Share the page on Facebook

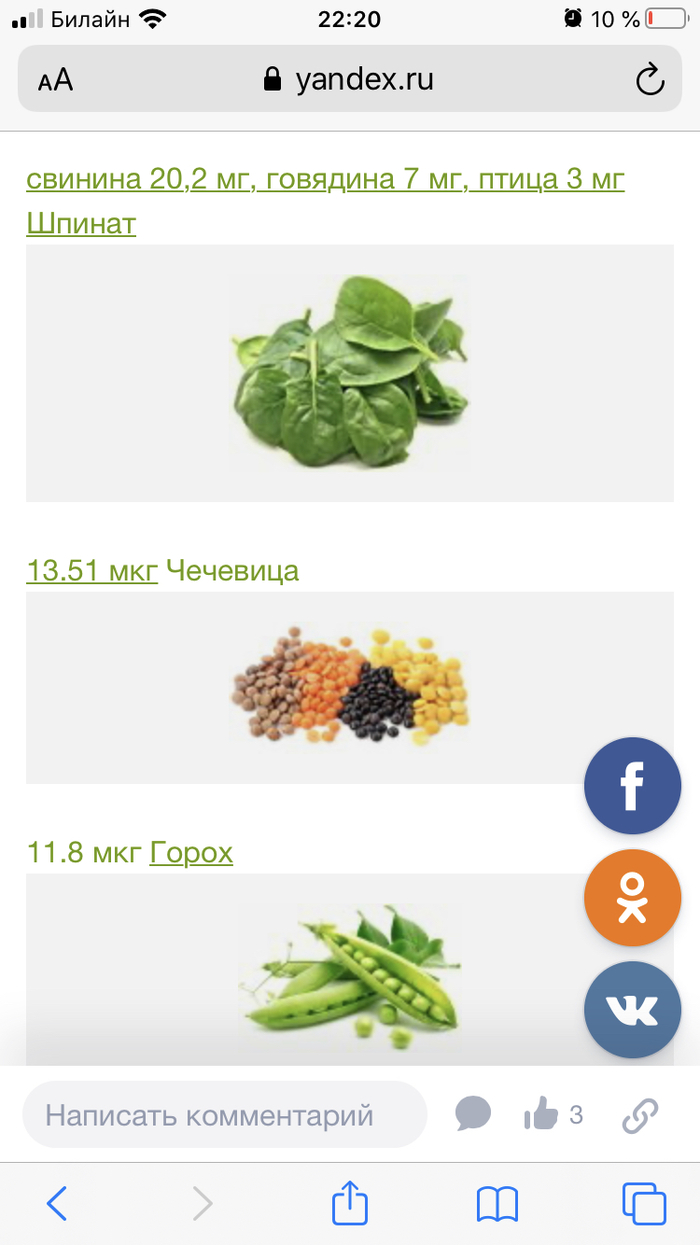(x=632, y=787)
